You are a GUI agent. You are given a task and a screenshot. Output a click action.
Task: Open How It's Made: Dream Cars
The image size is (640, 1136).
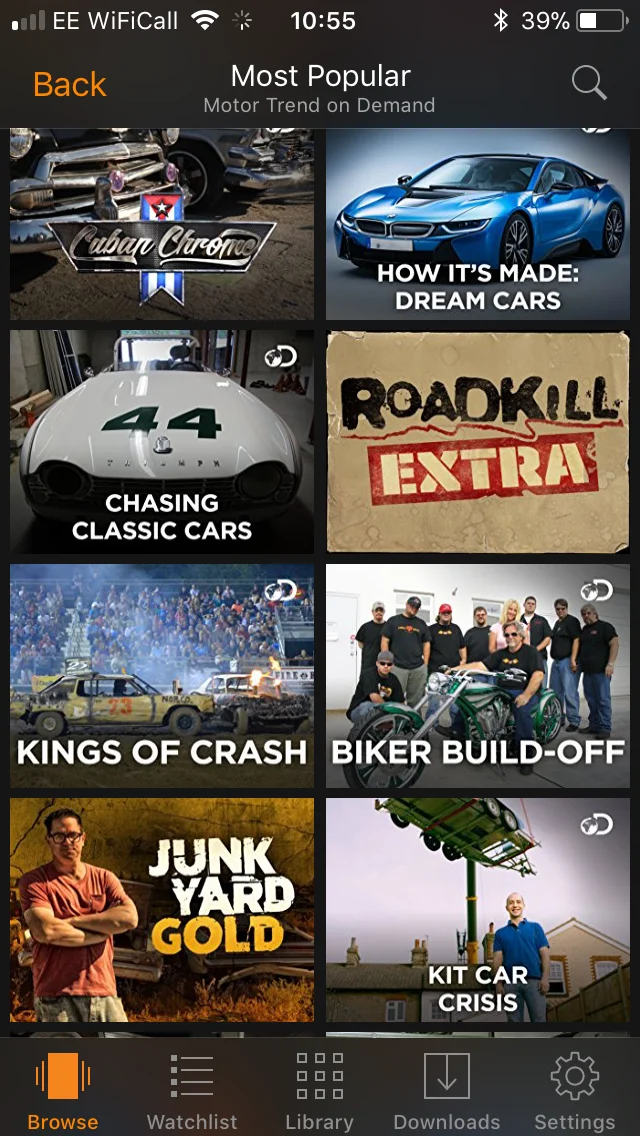coord(478,224)
